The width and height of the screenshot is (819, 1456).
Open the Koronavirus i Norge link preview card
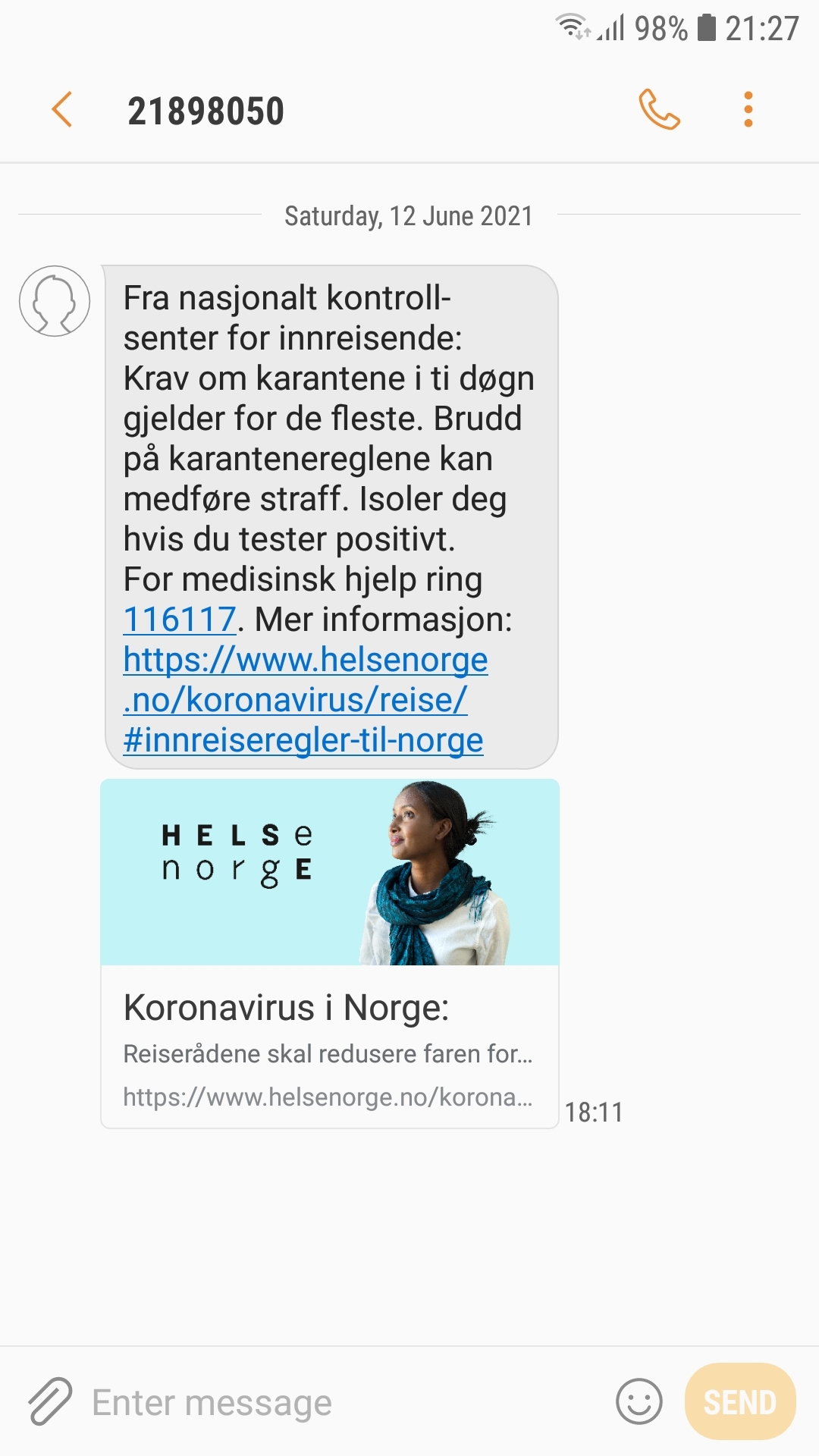330,953
